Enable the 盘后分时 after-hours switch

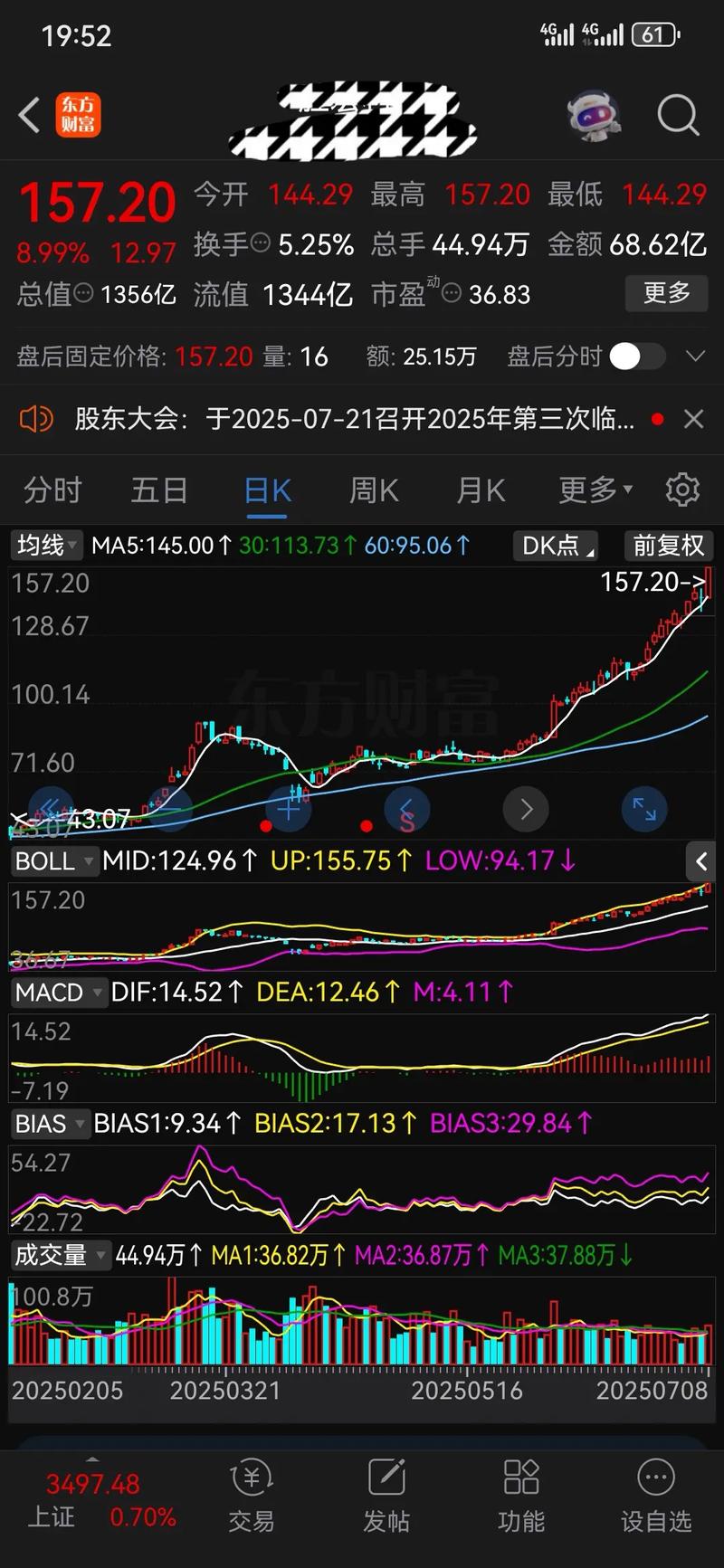point(637,356)
